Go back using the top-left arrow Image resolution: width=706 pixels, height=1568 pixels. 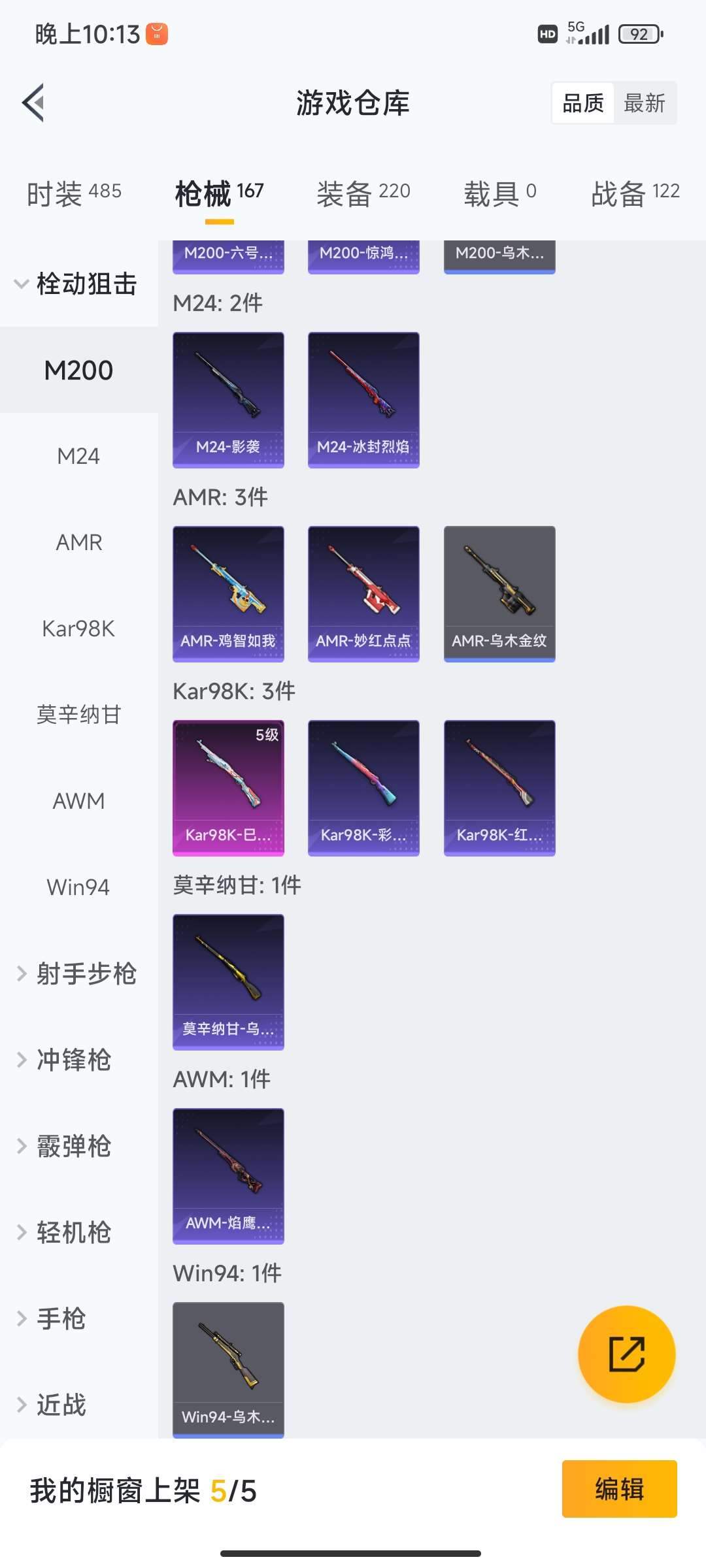pos(34,103)
